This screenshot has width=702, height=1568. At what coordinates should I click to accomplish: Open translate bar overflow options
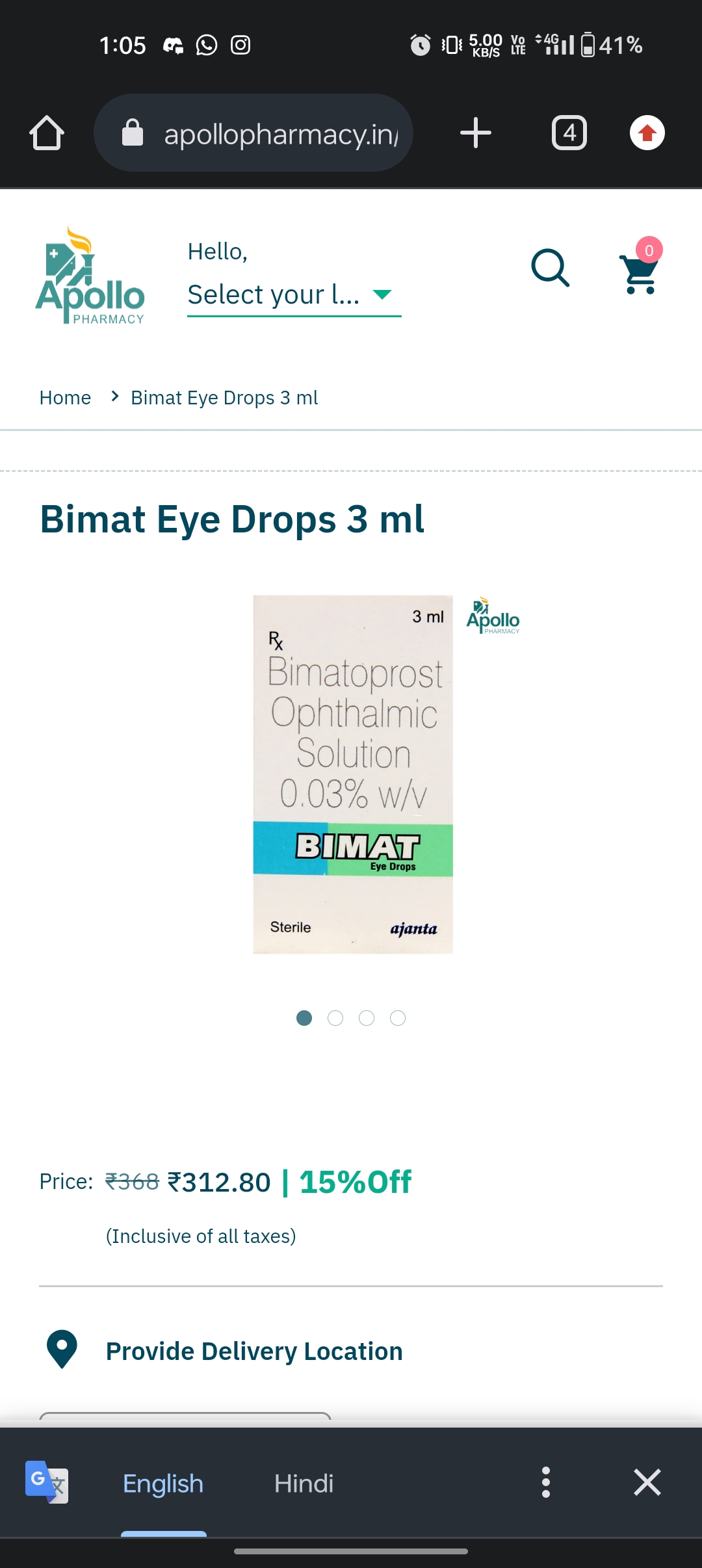point(546,1482)
